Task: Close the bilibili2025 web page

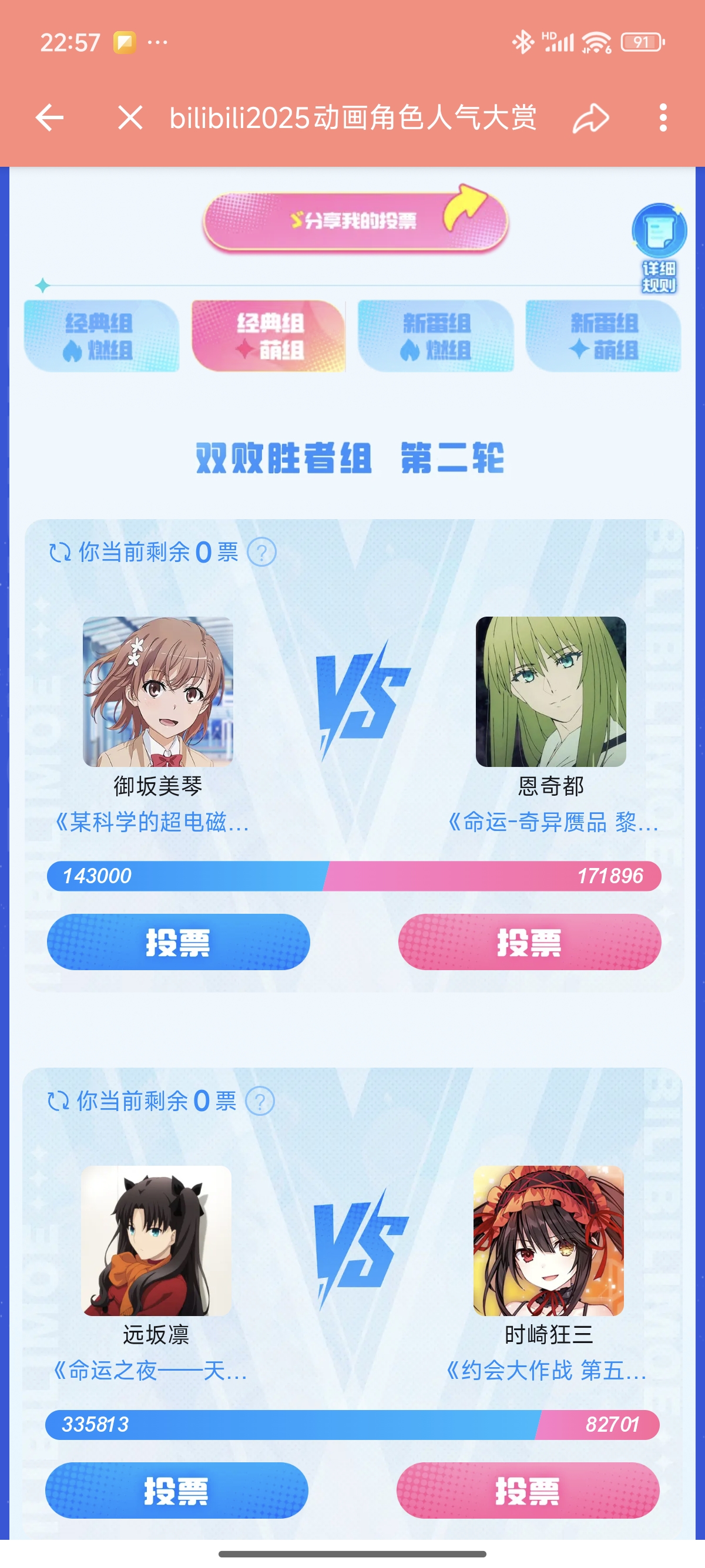Action: click(x=130, y=117)
